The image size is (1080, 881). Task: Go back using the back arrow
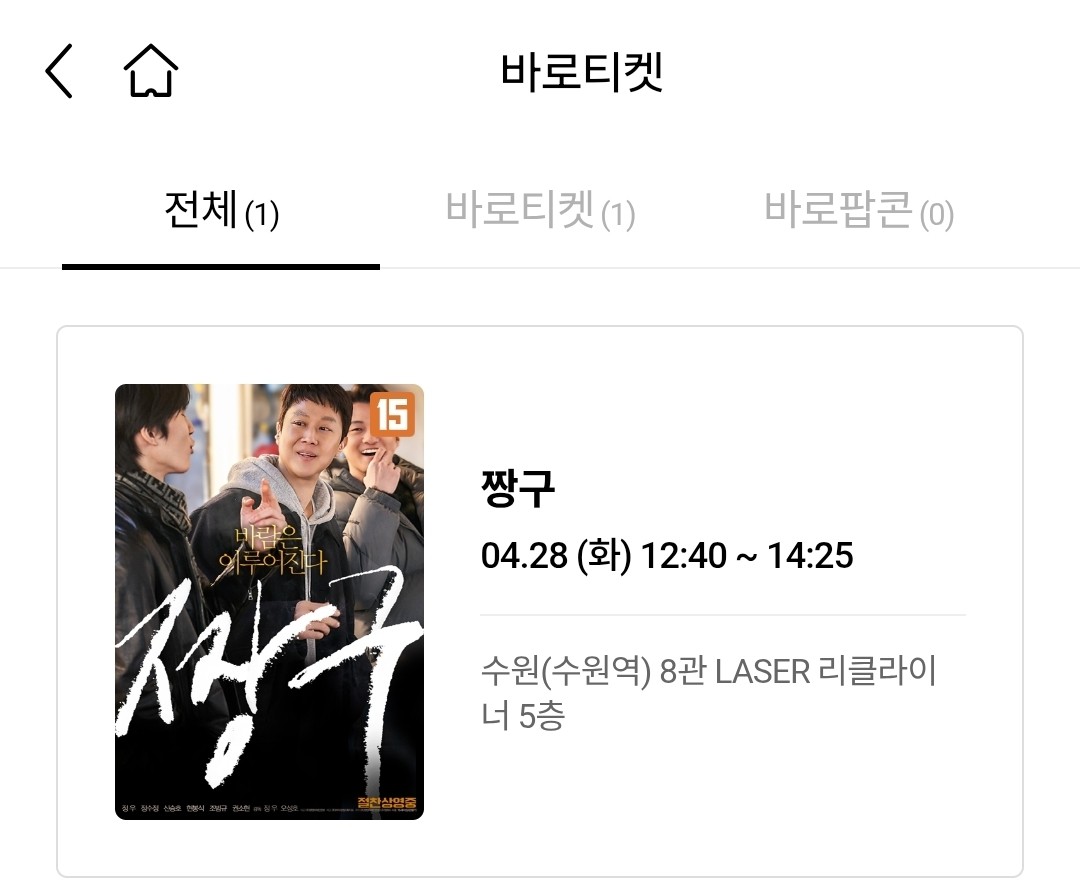59,71
